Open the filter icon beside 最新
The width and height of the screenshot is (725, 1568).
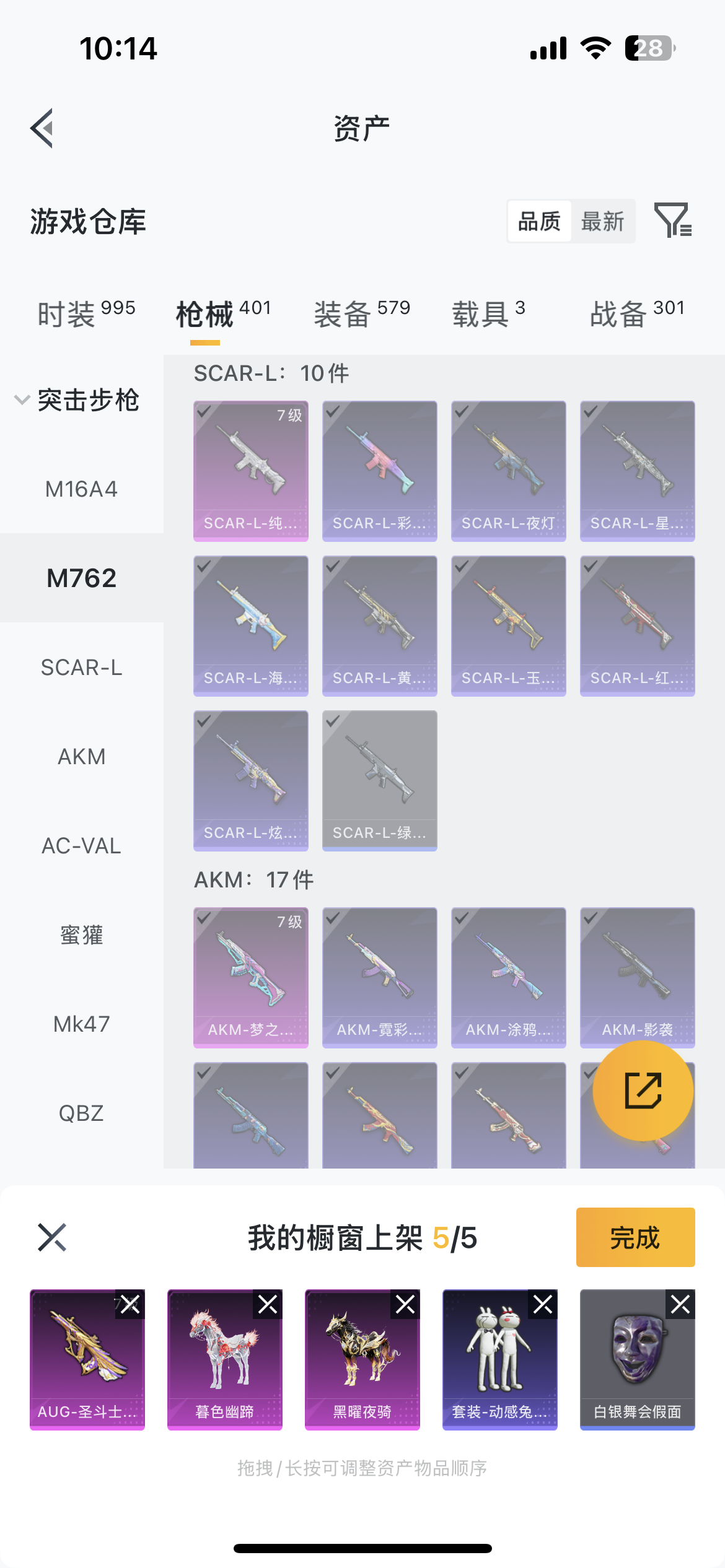(x=673, y=220)
